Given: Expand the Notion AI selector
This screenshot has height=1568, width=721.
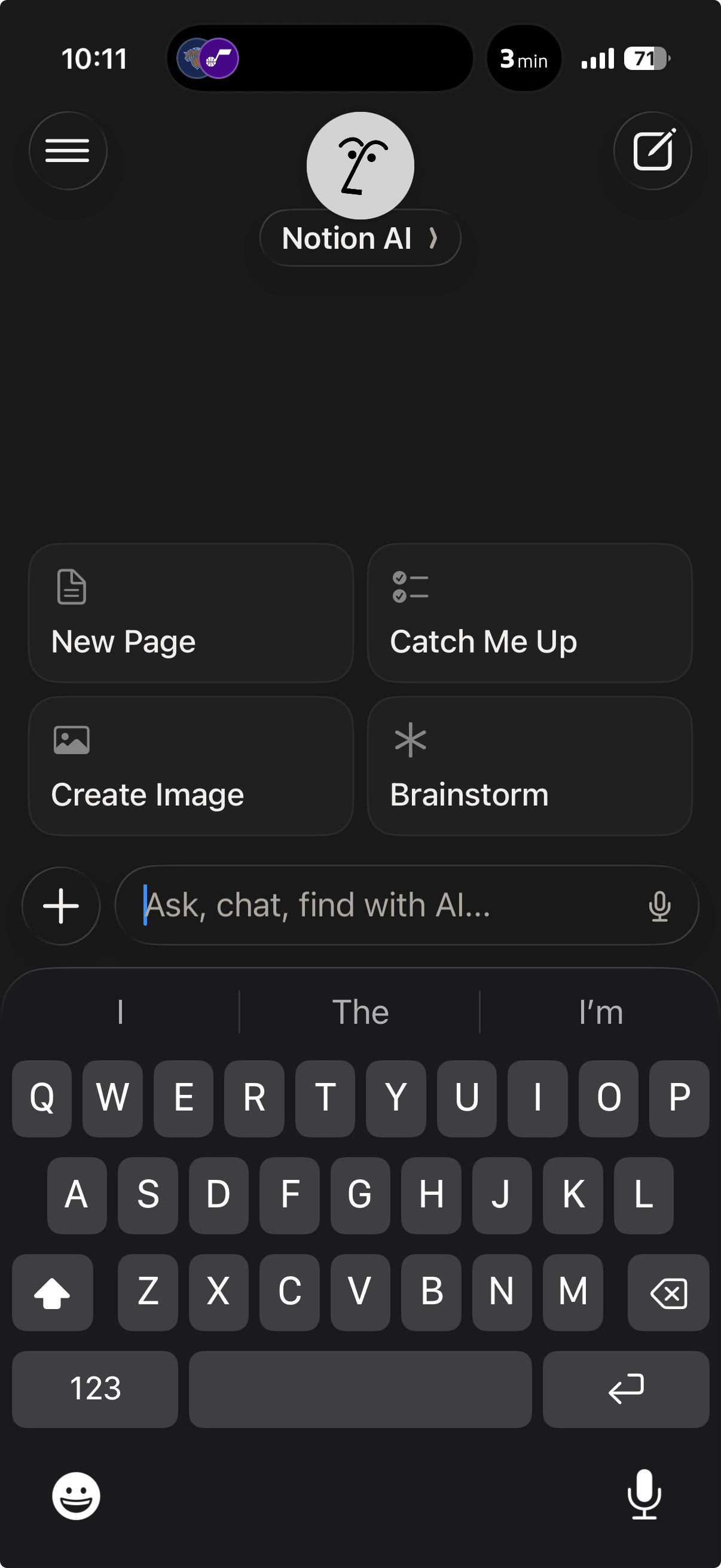Looking at the screenshot, I should (x=359, y=238).
